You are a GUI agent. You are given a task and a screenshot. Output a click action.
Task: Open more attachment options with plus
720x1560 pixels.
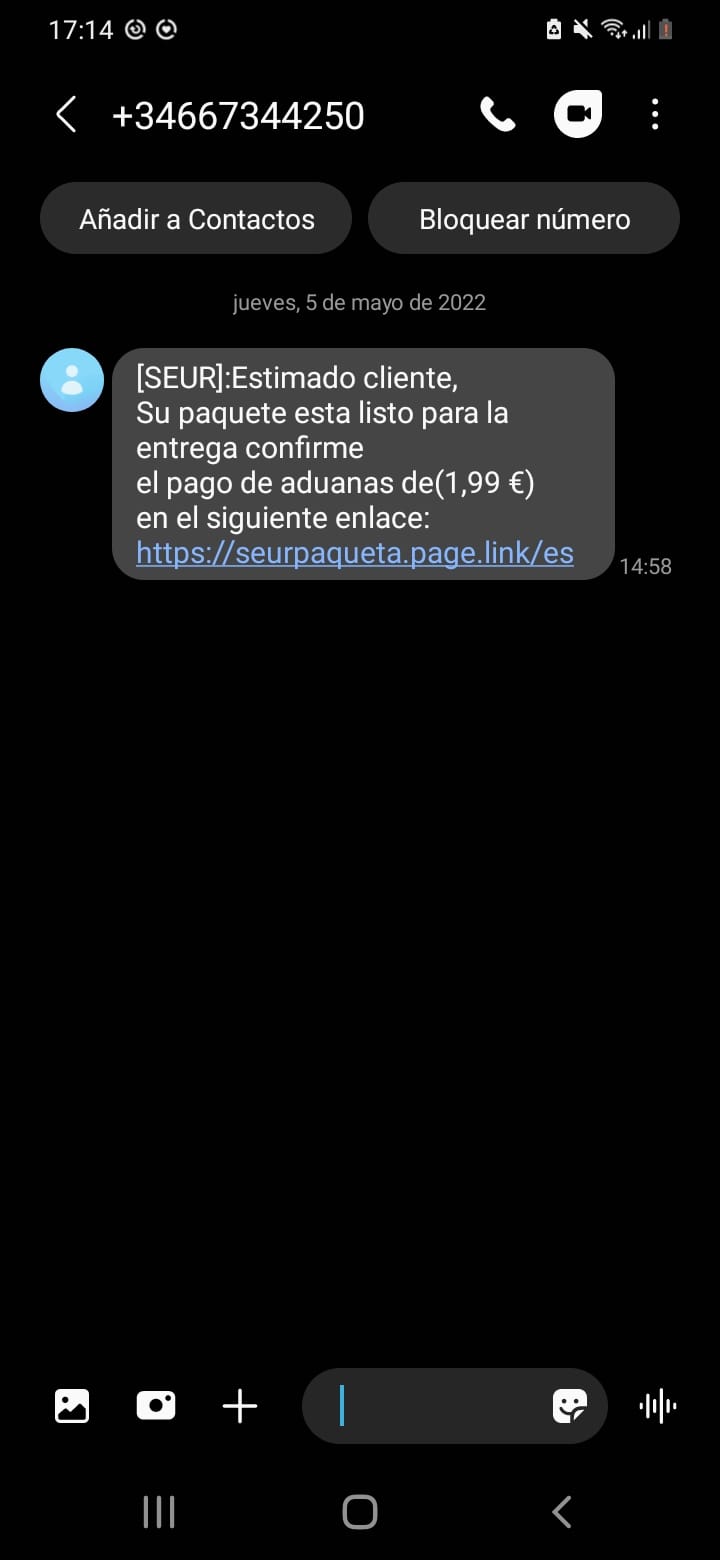240,1406
